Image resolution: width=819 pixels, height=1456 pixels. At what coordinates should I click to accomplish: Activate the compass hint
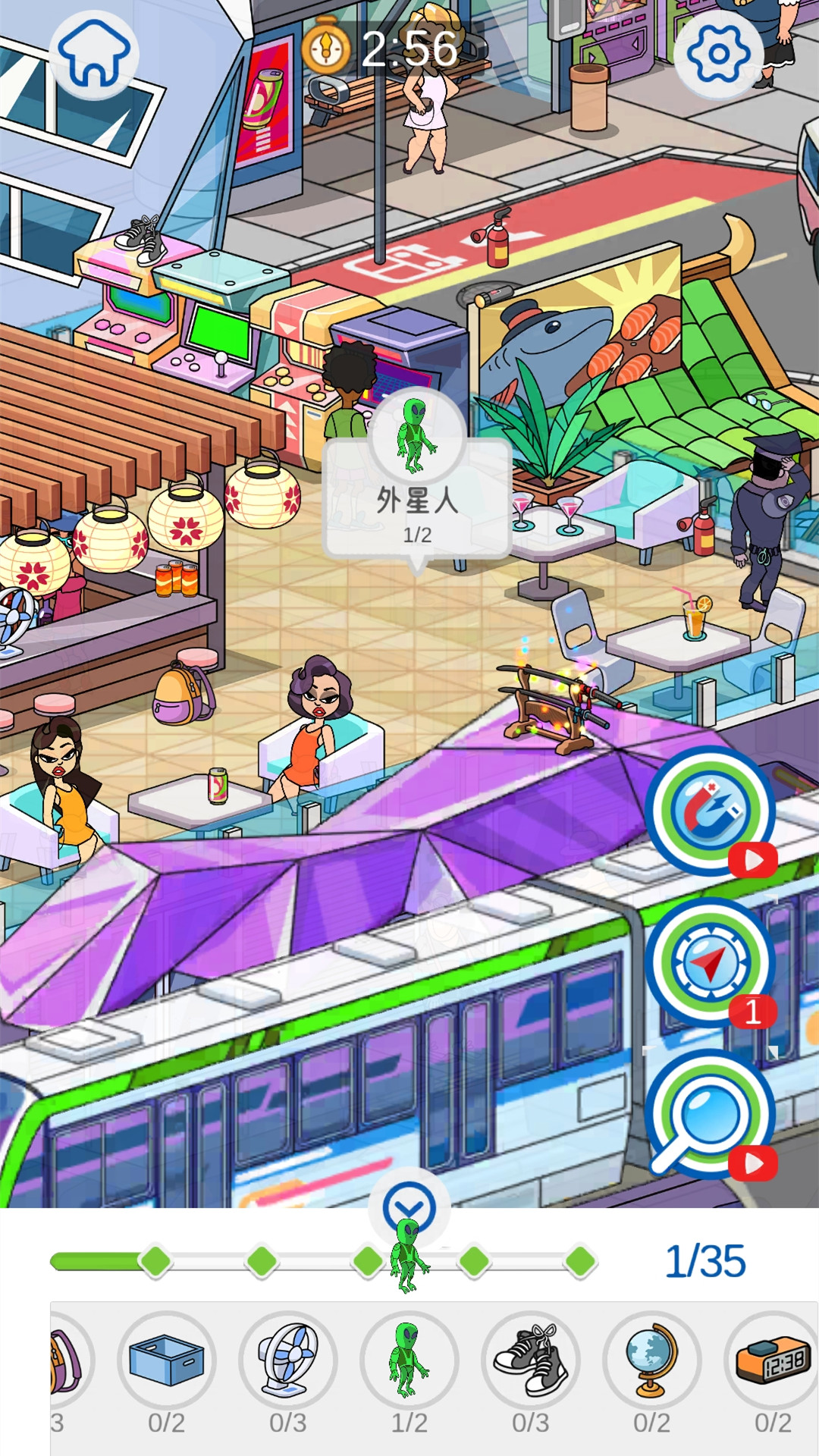pyautogui.click(x=711, y=962)
